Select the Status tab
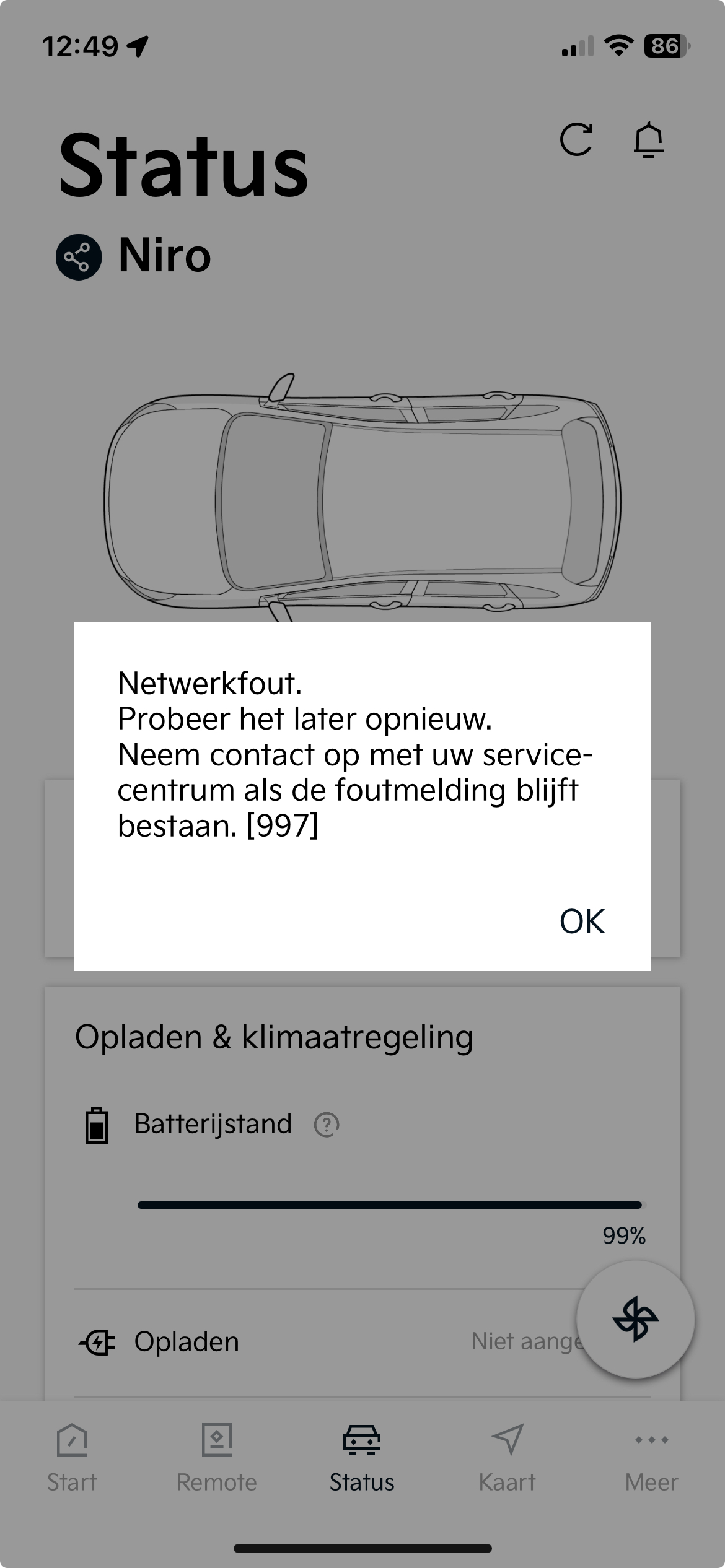Viewport: 725px width, 1568px height. (x=362, y=1457)
